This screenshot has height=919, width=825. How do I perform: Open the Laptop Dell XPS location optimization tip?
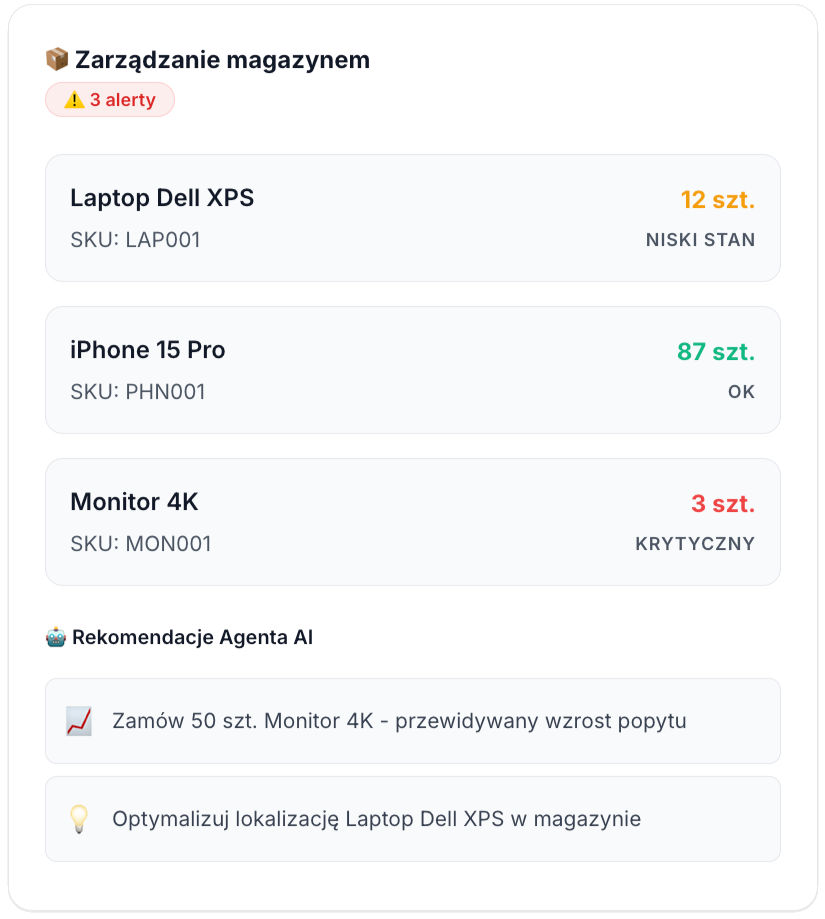[x=412, y=819]
